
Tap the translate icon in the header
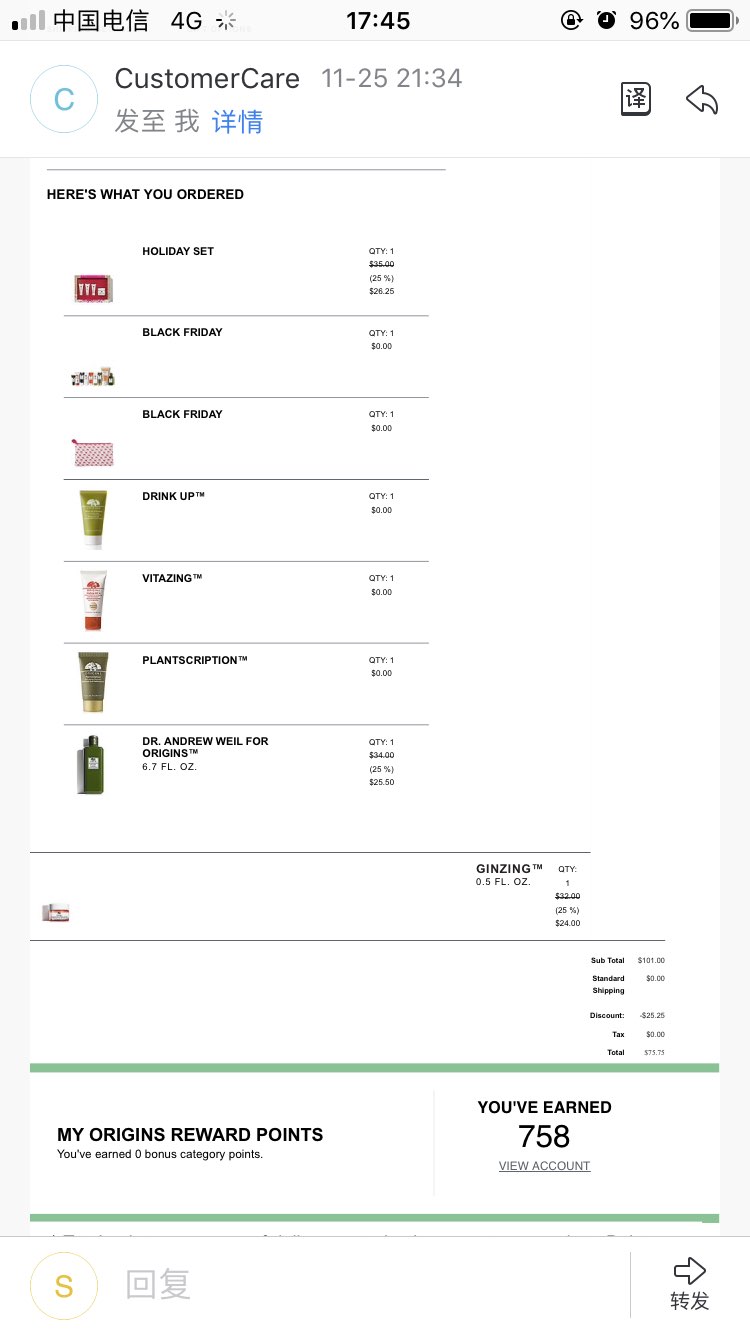636,99
